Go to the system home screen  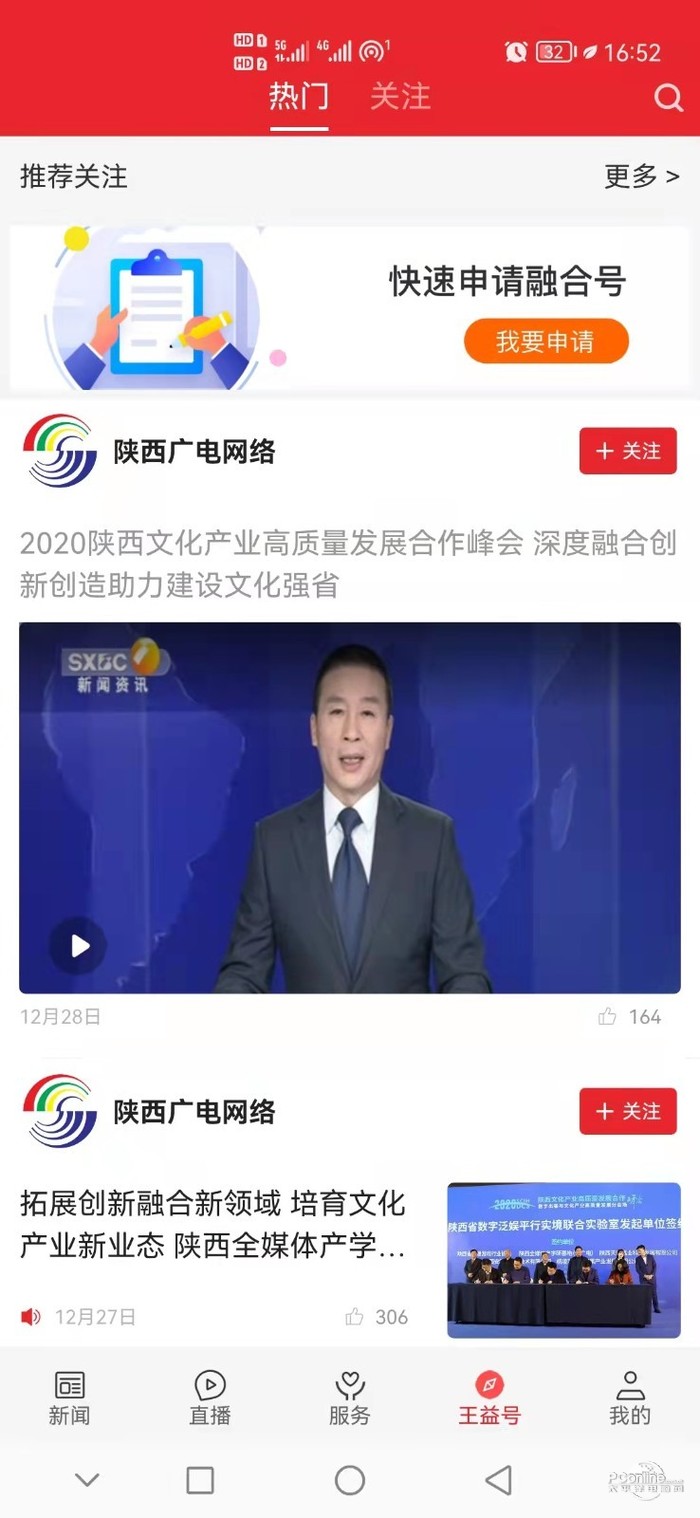click(350, 1480)
